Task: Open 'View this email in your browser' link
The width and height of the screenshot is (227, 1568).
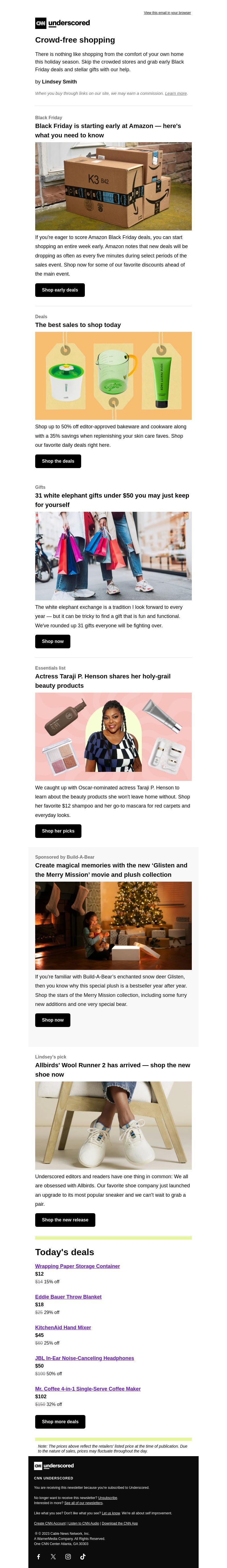Action: pyautogui.click(x=167, y=12)
